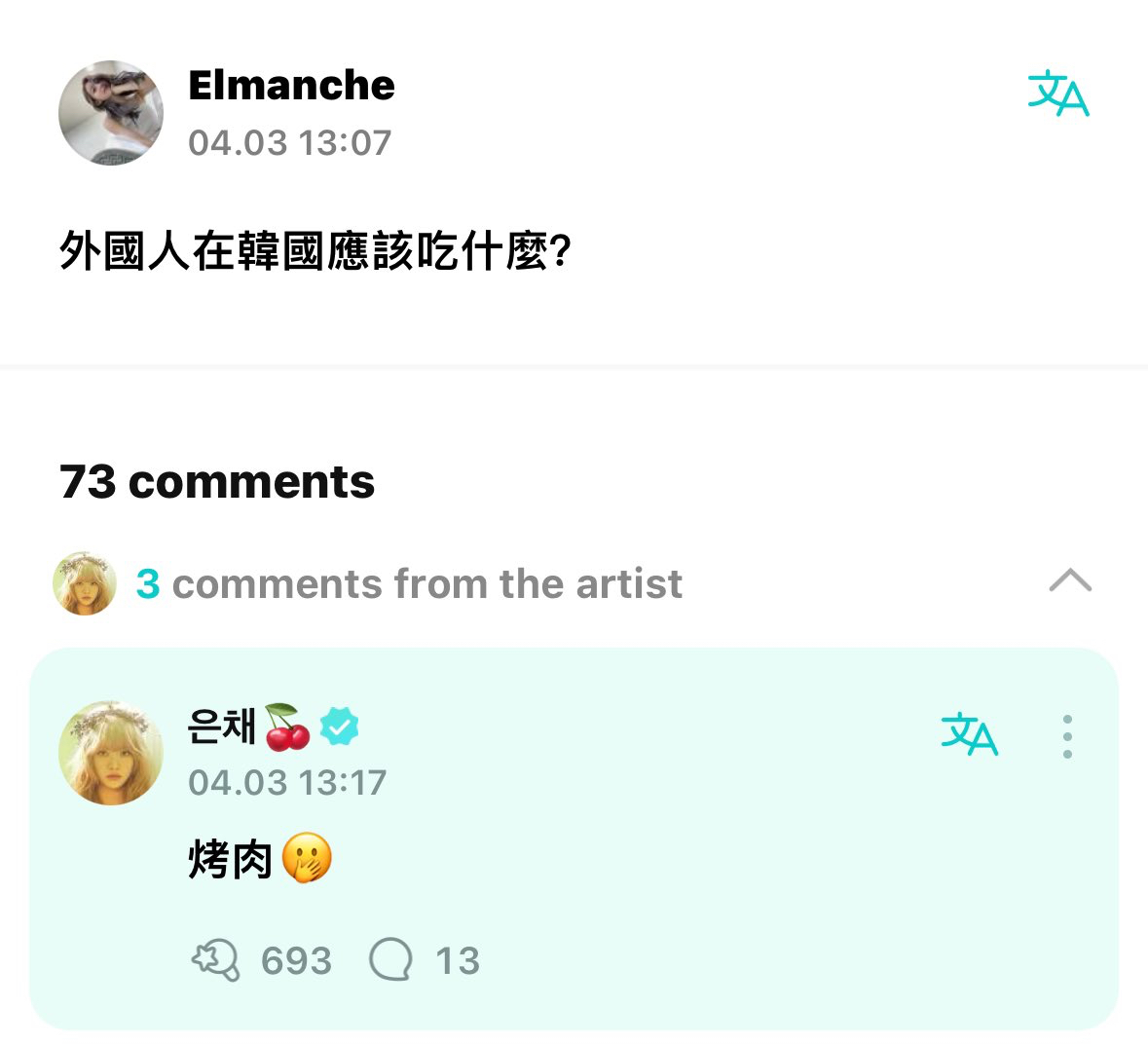1148x1044 pixels.
Task: Cheer 은채's comment with 693 likes
Action: [216, 960]
